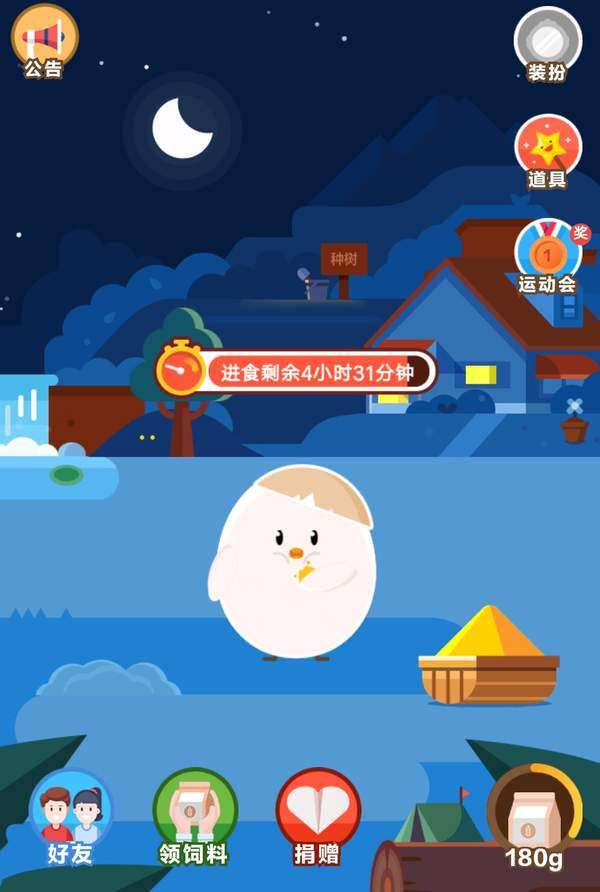Tap the white chicken character
Viewport: 600px width, 892px height.
point(296,565)
